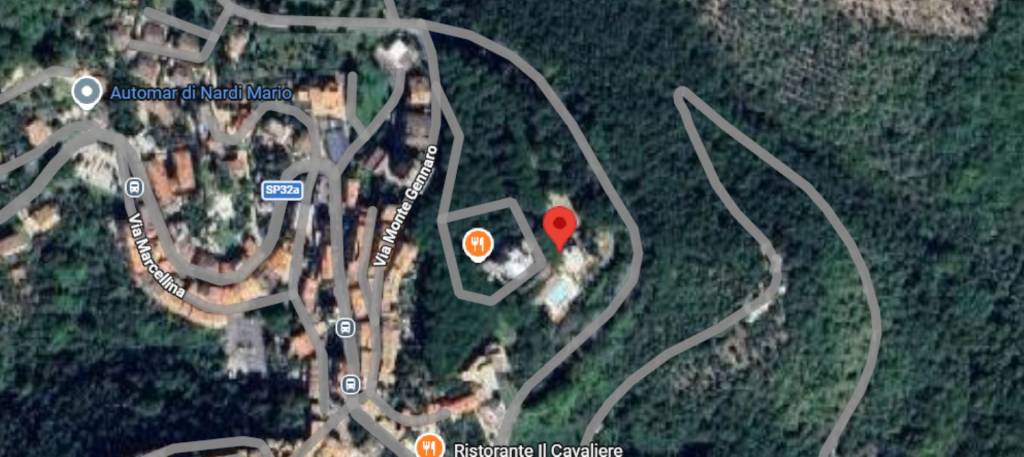Open the bus stop on Via Marcellina
The image size is (1024, 457).
point(134,188)
